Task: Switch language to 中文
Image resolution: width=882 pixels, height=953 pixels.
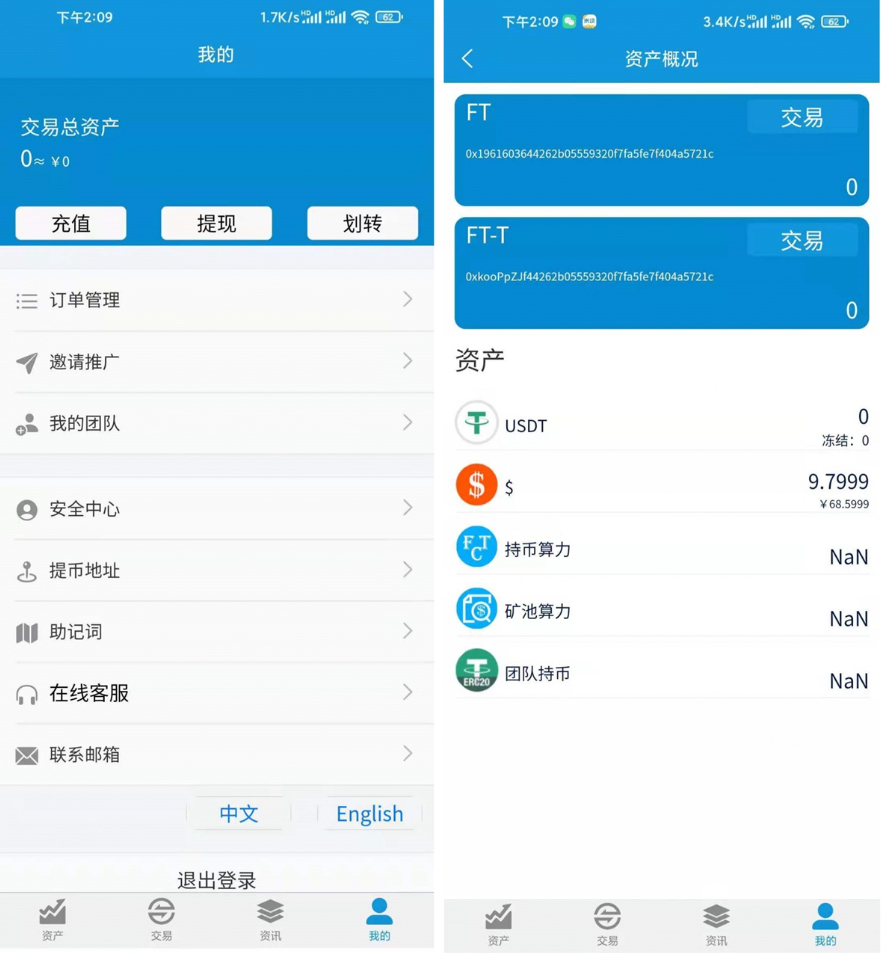Action: pyautogui.click(x=239, y=814)
